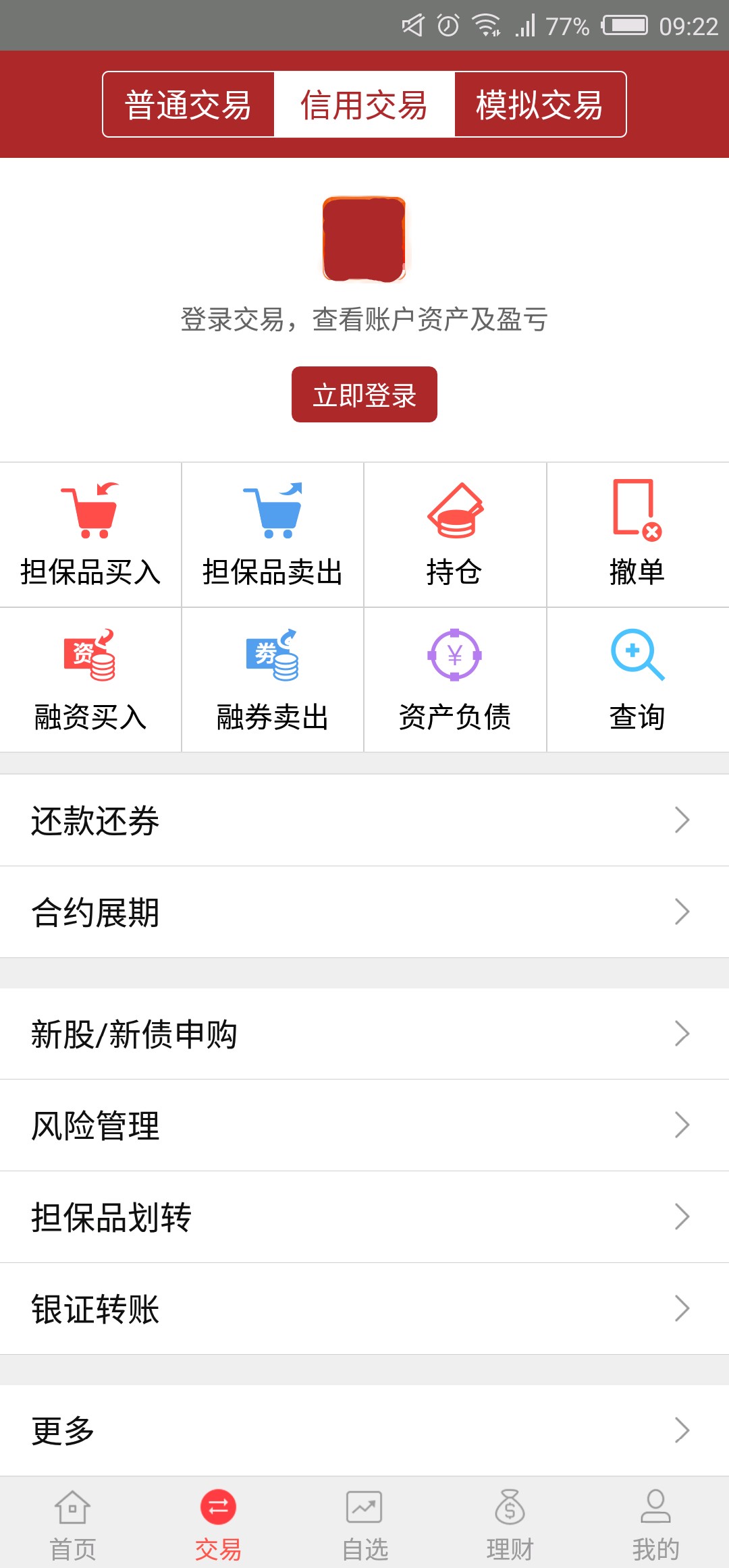Open the 还款还券 row
This screenshot has height=1568, width=729.
click(364, 820)
